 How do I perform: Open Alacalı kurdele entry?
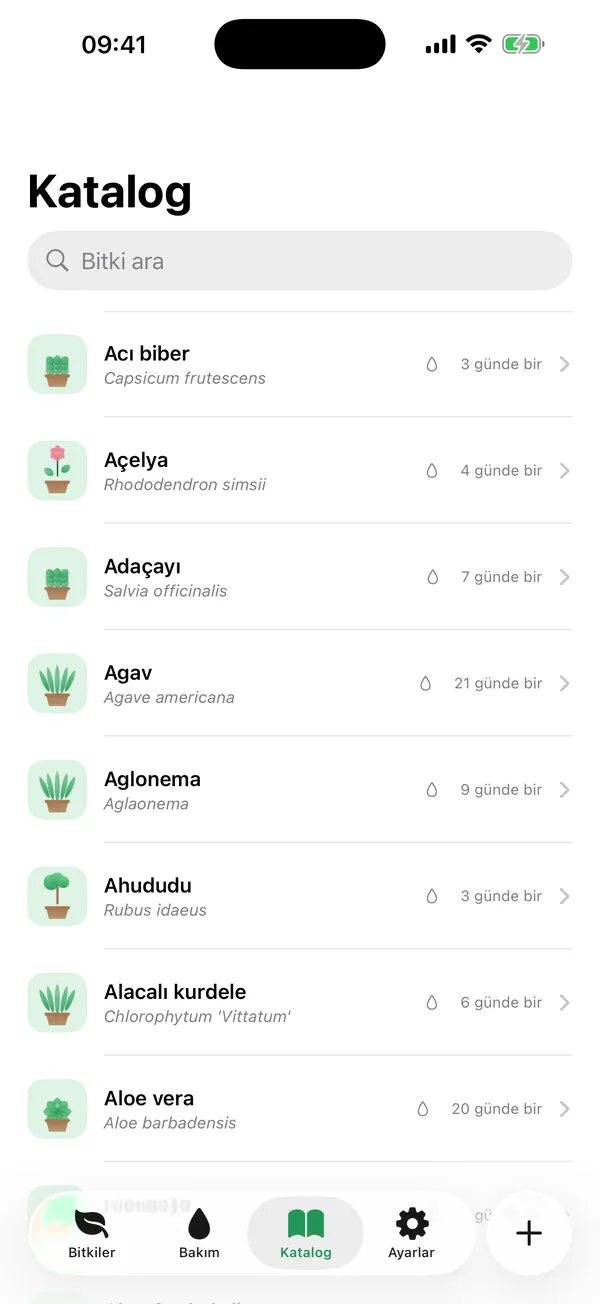[x=300, y=1002]
